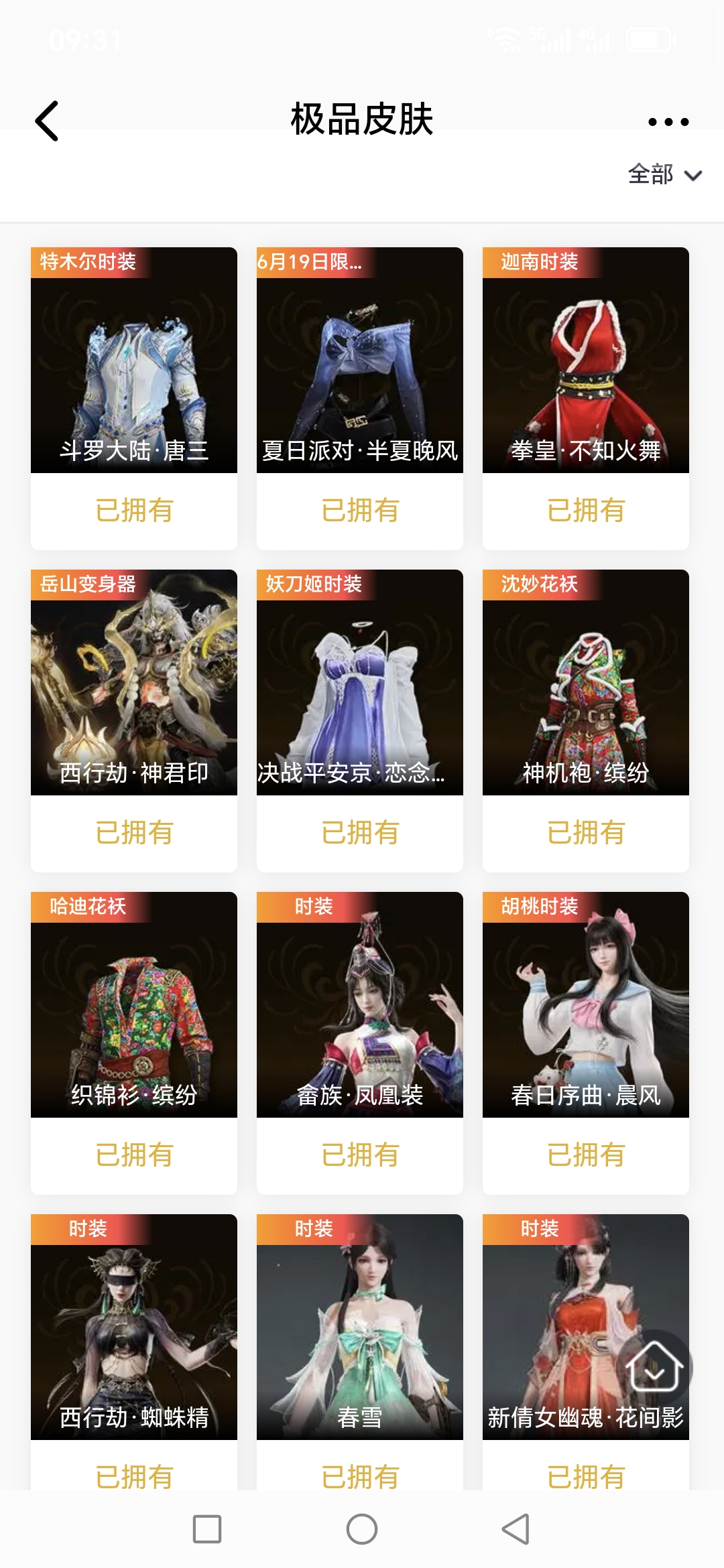Expand the 全部 filter dropdown
Viewport: 724px width, 1568px height.
[664, 175]
